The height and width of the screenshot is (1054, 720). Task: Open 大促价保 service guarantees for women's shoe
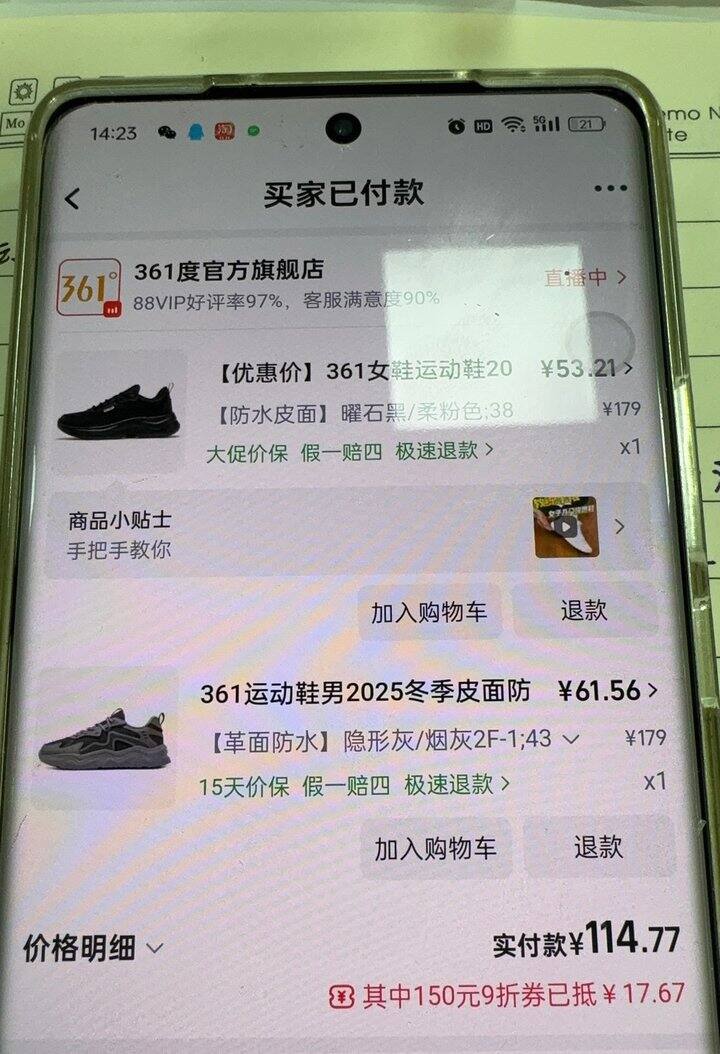pos(350,452)
